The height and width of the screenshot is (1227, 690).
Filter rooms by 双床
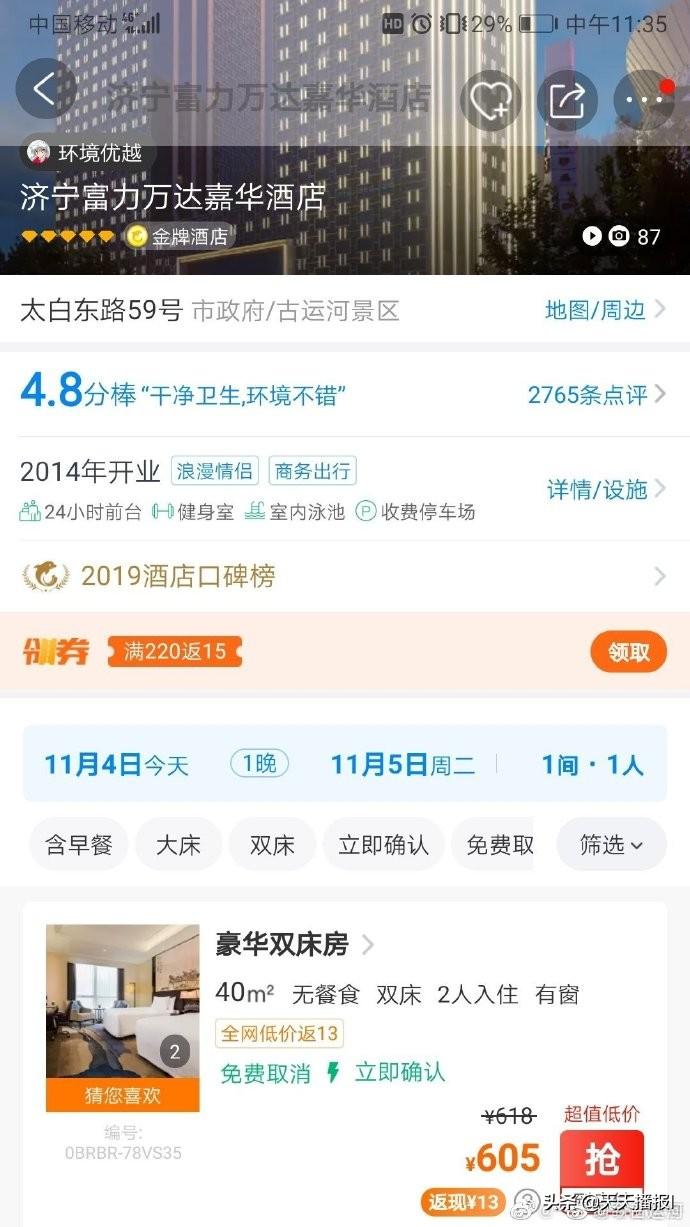coord(272,844)
